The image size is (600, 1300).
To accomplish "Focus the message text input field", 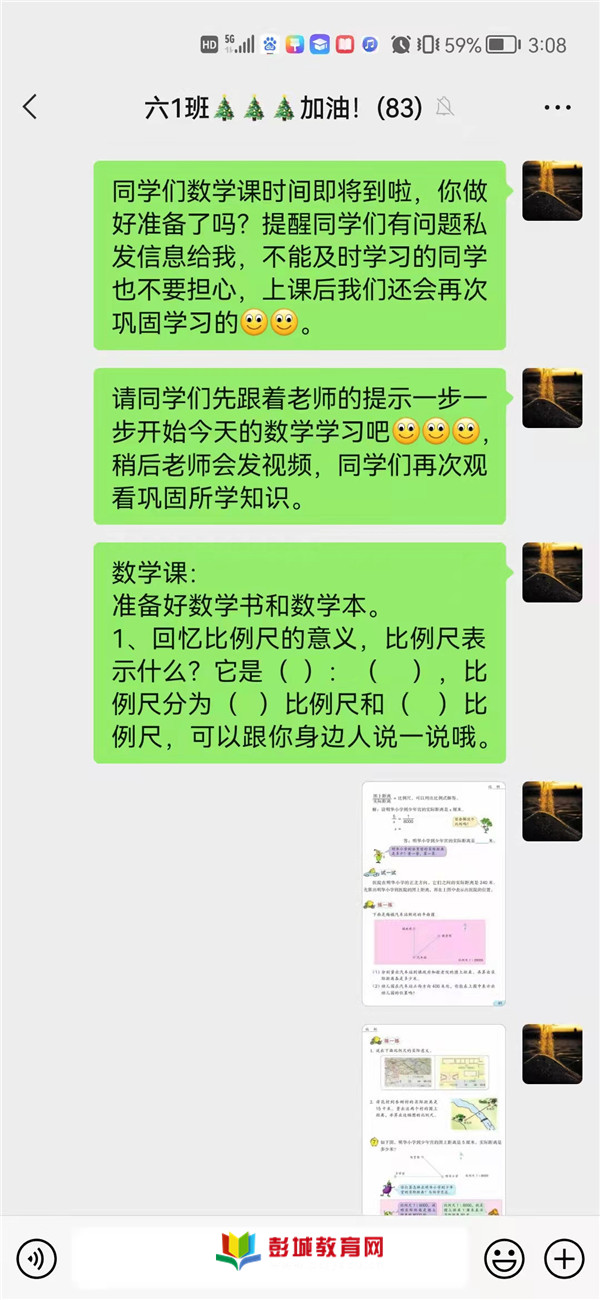I will point(270,1257).
